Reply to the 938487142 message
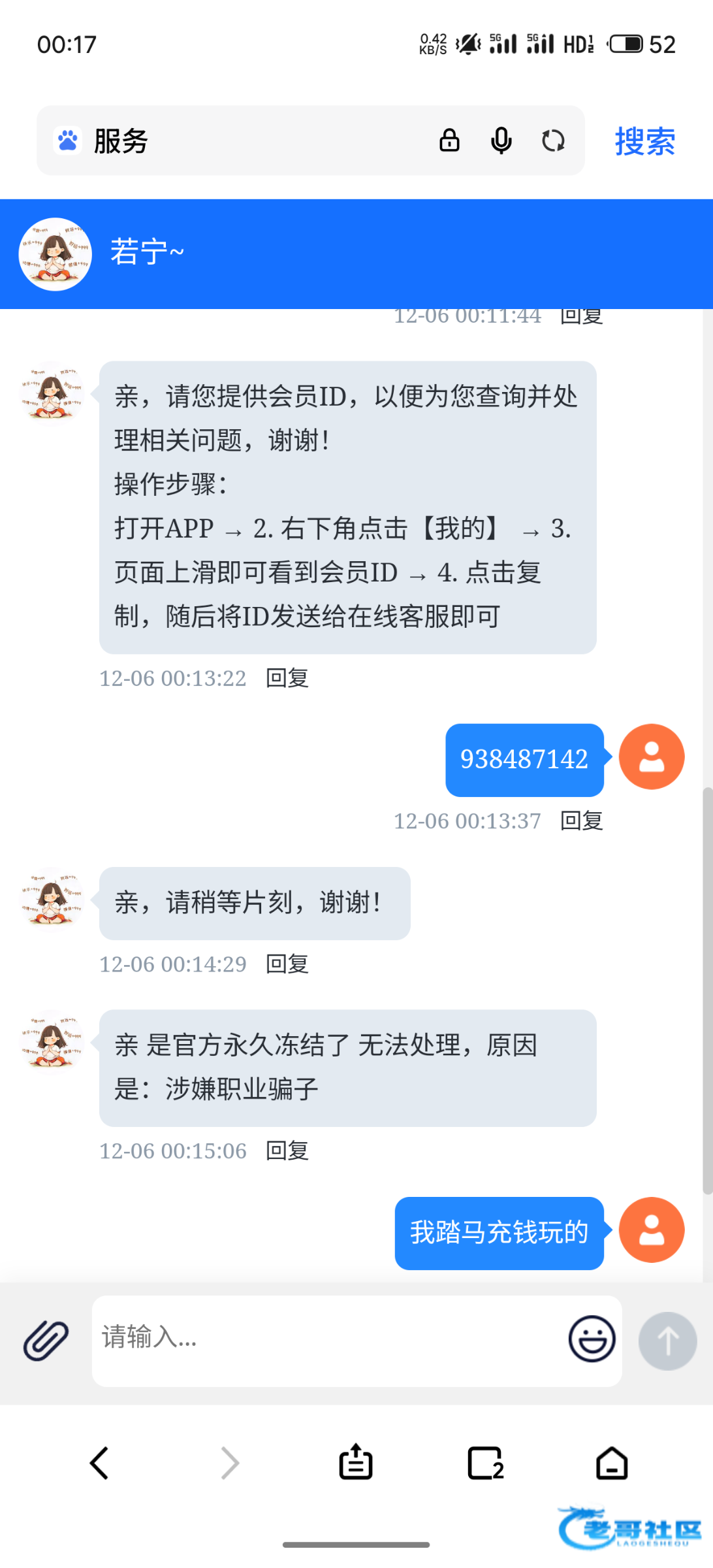This screenshot has width=713, height=1568. click(x=581, y=821)
